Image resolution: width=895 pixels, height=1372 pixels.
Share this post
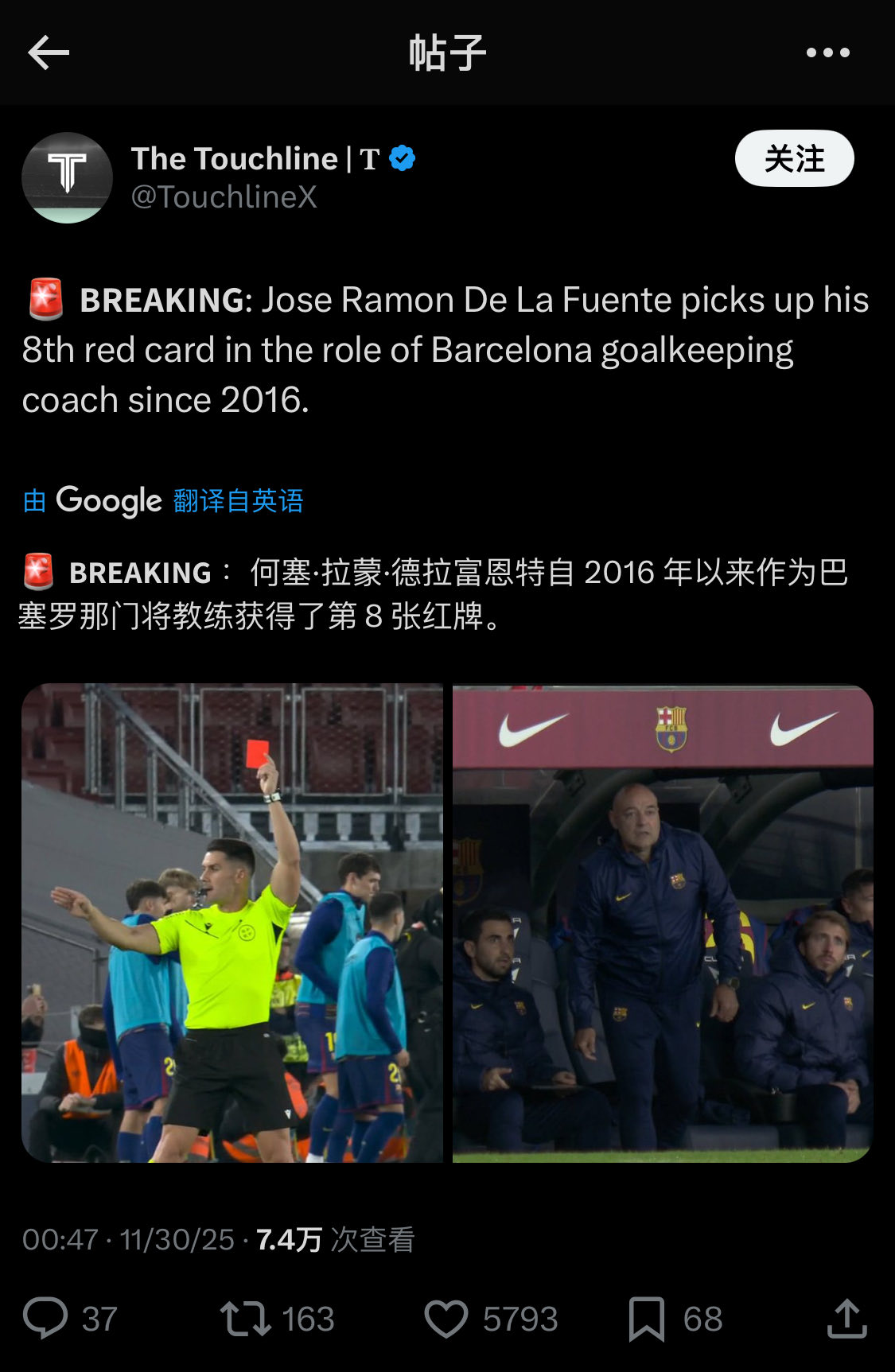(x=846, y=1318)
